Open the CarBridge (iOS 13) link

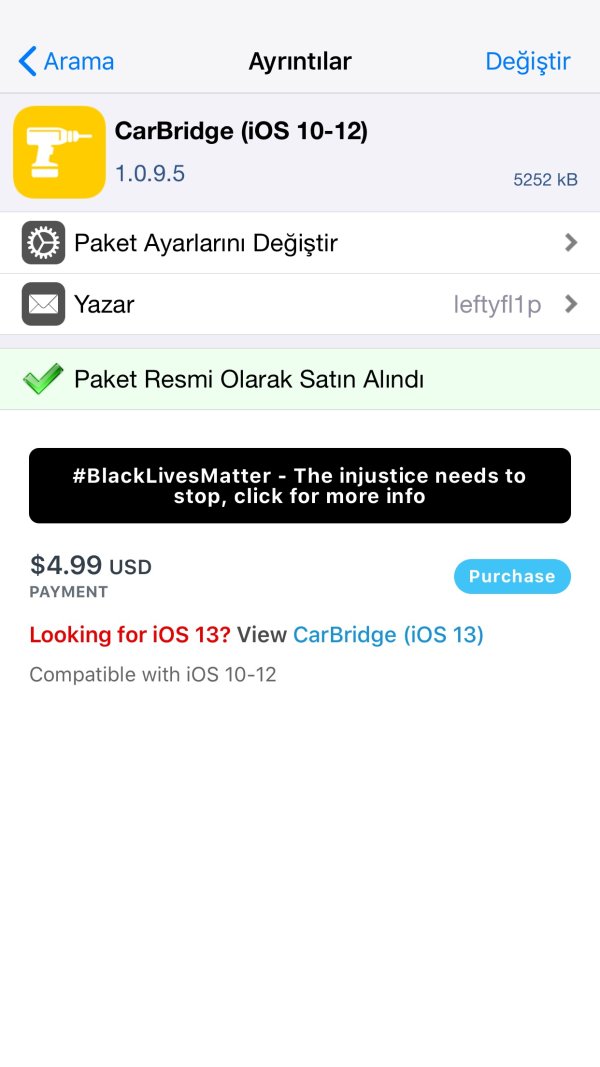coord(388,635)
